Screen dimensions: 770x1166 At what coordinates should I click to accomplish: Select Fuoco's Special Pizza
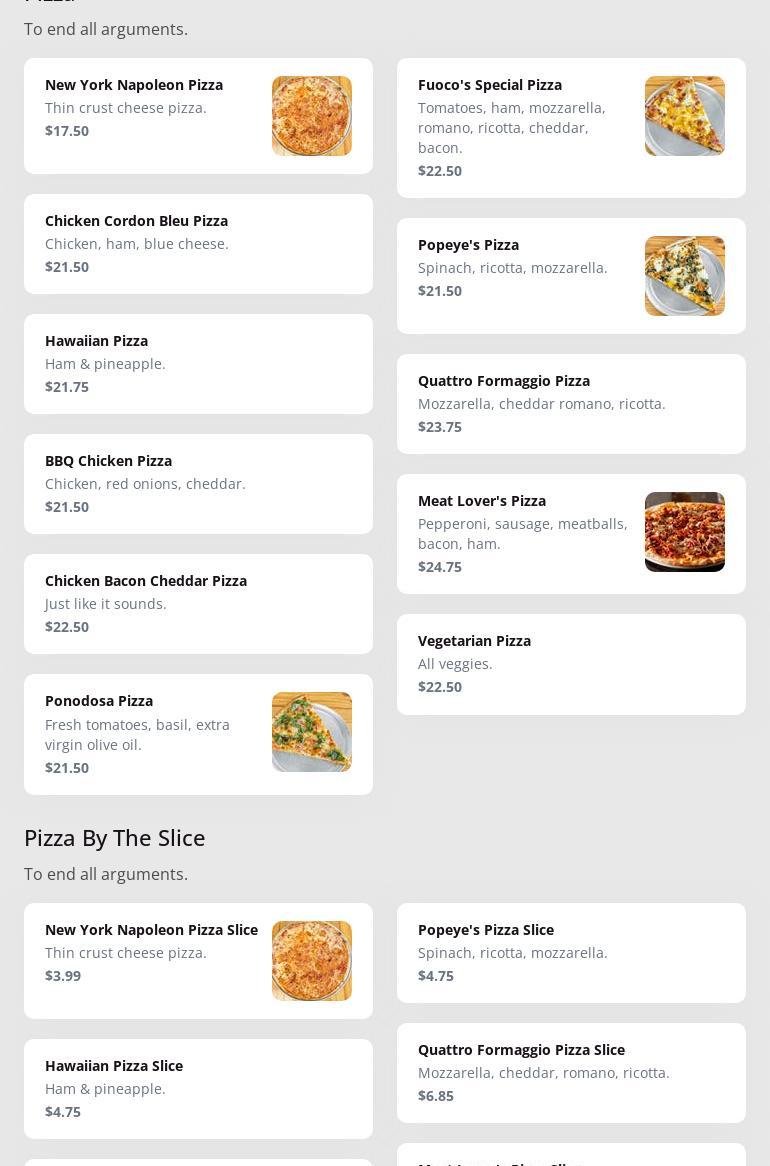click(x=571, y=128)
